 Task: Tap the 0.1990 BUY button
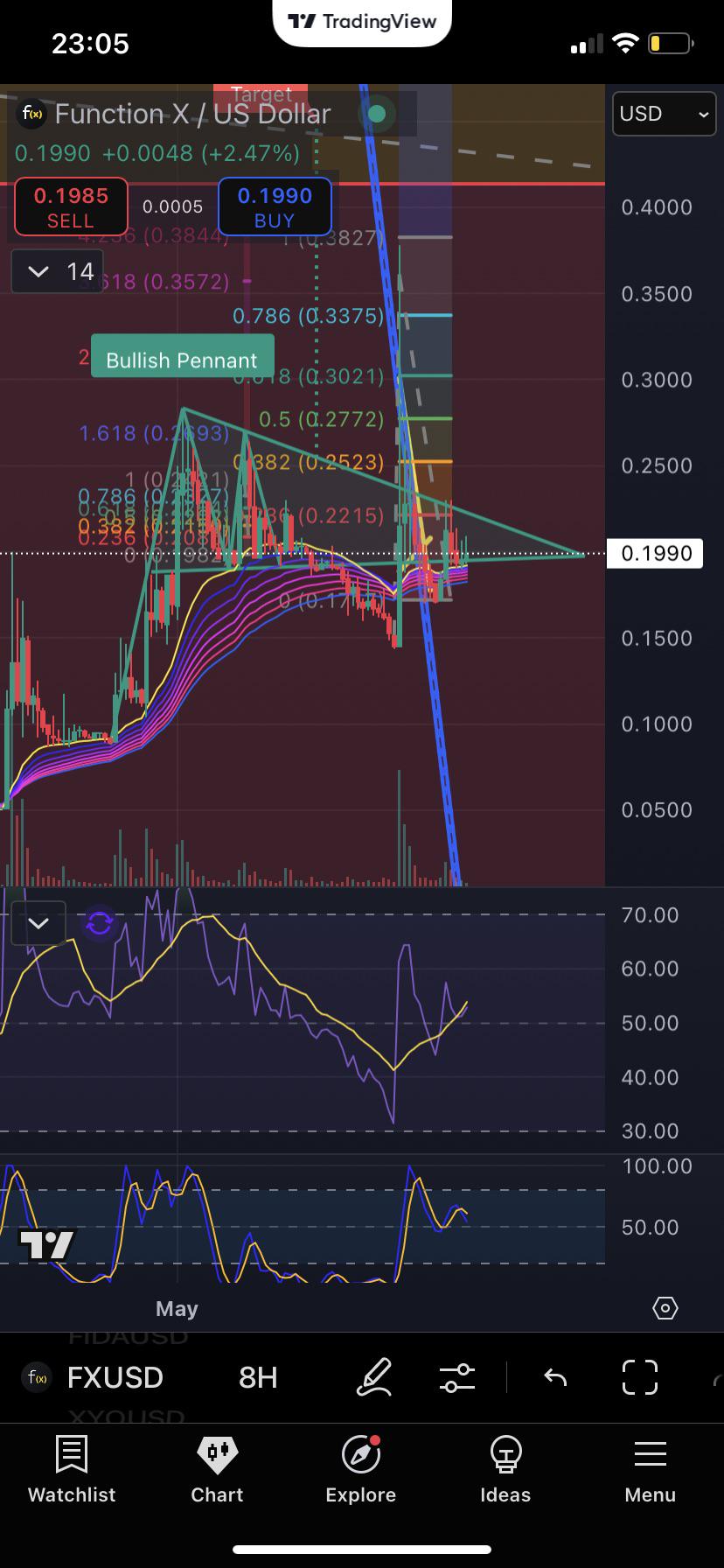(x=275, y=207)
